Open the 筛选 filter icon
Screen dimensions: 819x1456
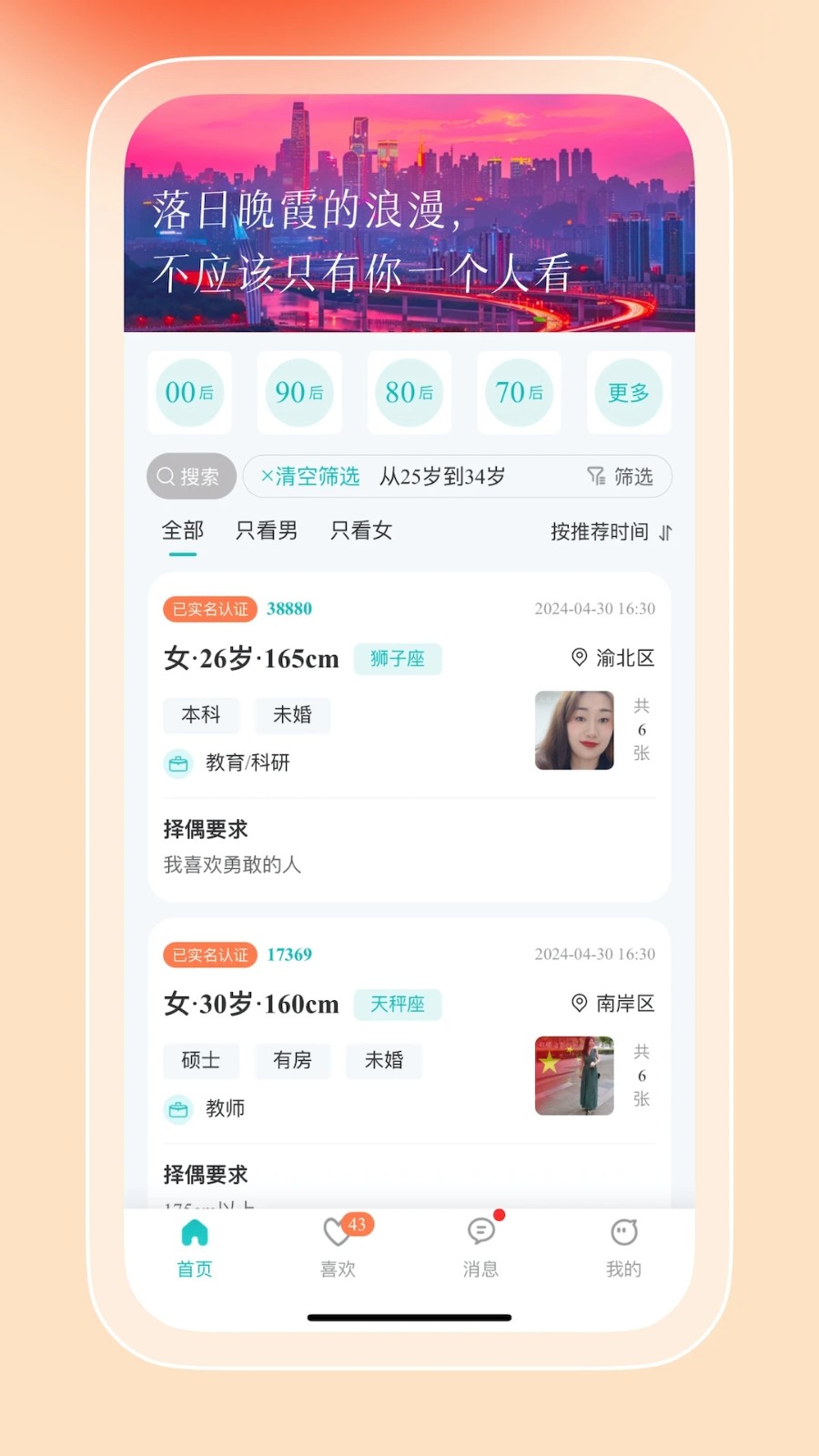tap(597, 476)
